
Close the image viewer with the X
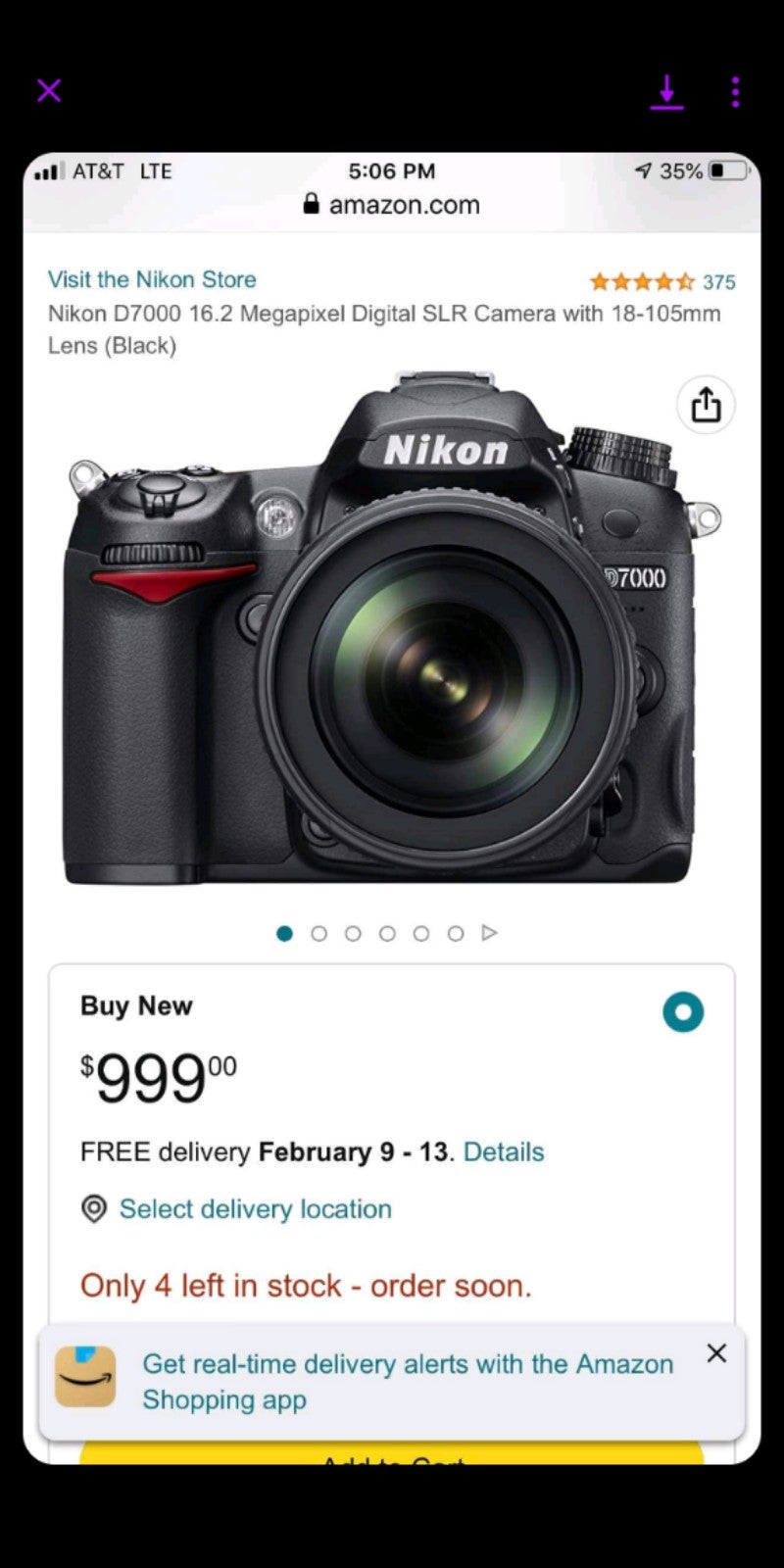click(49, 91)
